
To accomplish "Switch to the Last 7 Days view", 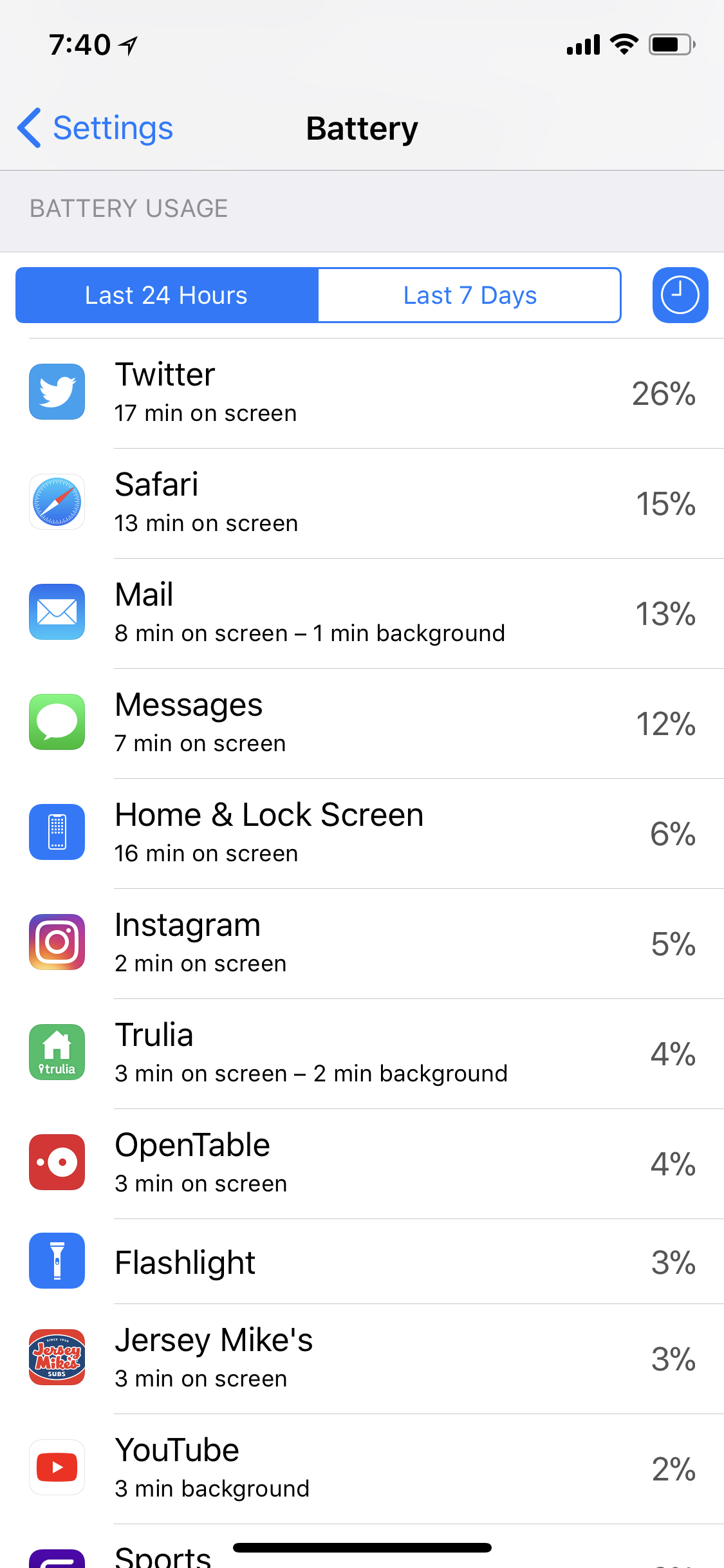I will (470, 295).
